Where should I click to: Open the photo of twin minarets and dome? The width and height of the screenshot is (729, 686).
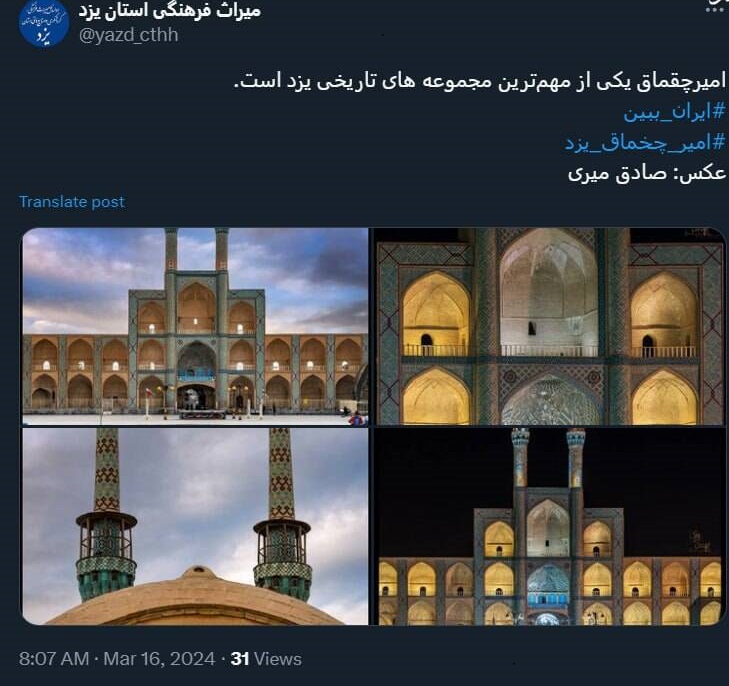(x=195, y=526)
